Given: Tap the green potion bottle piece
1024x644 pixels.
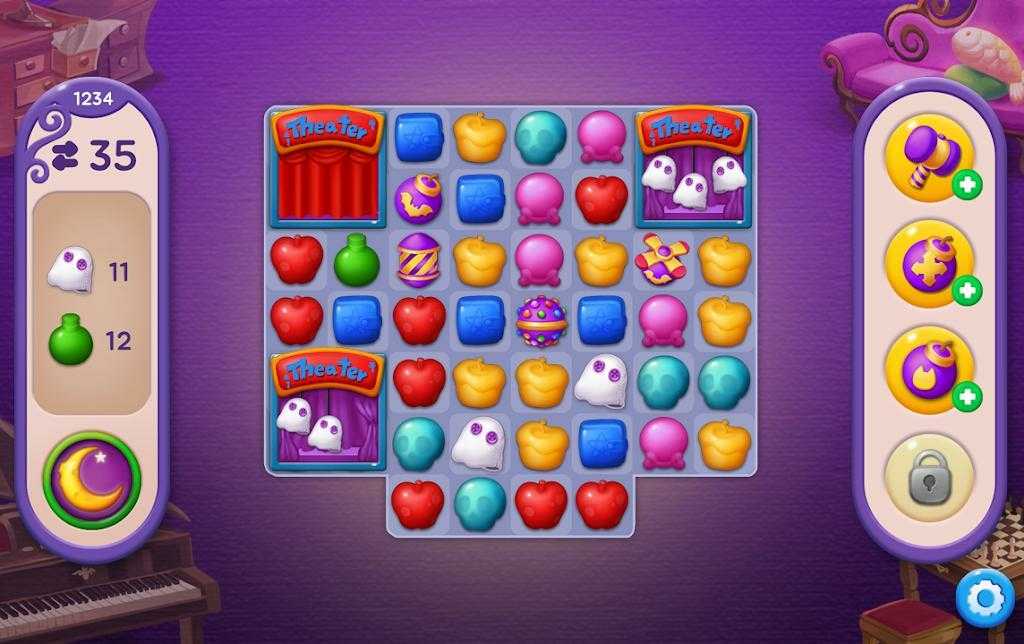Looking at the screenshot, I should coord(357,261).
